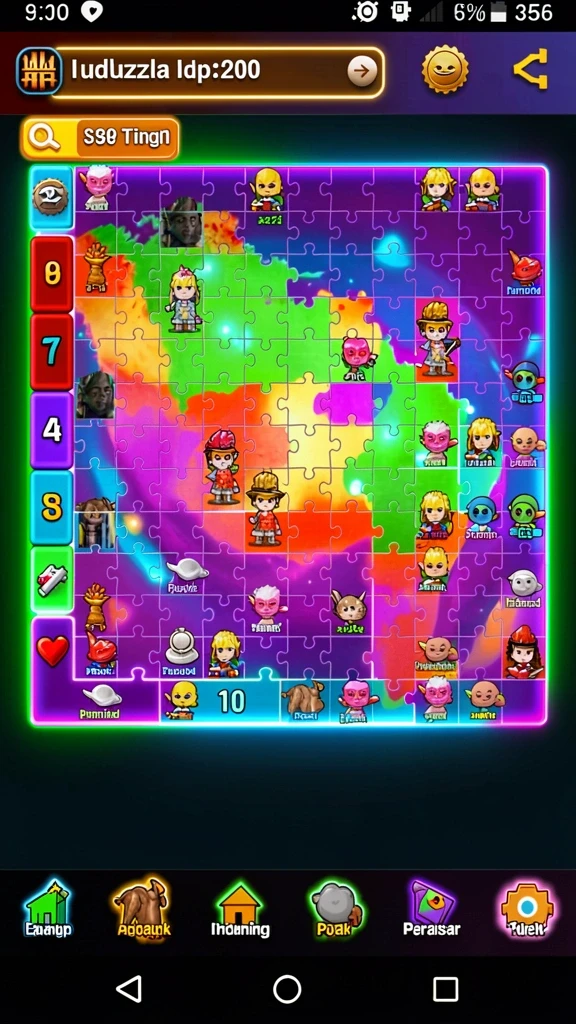Screen dimensions: 576x1024
Task: Open the purple card tab
Action: [x=431, y=908]
